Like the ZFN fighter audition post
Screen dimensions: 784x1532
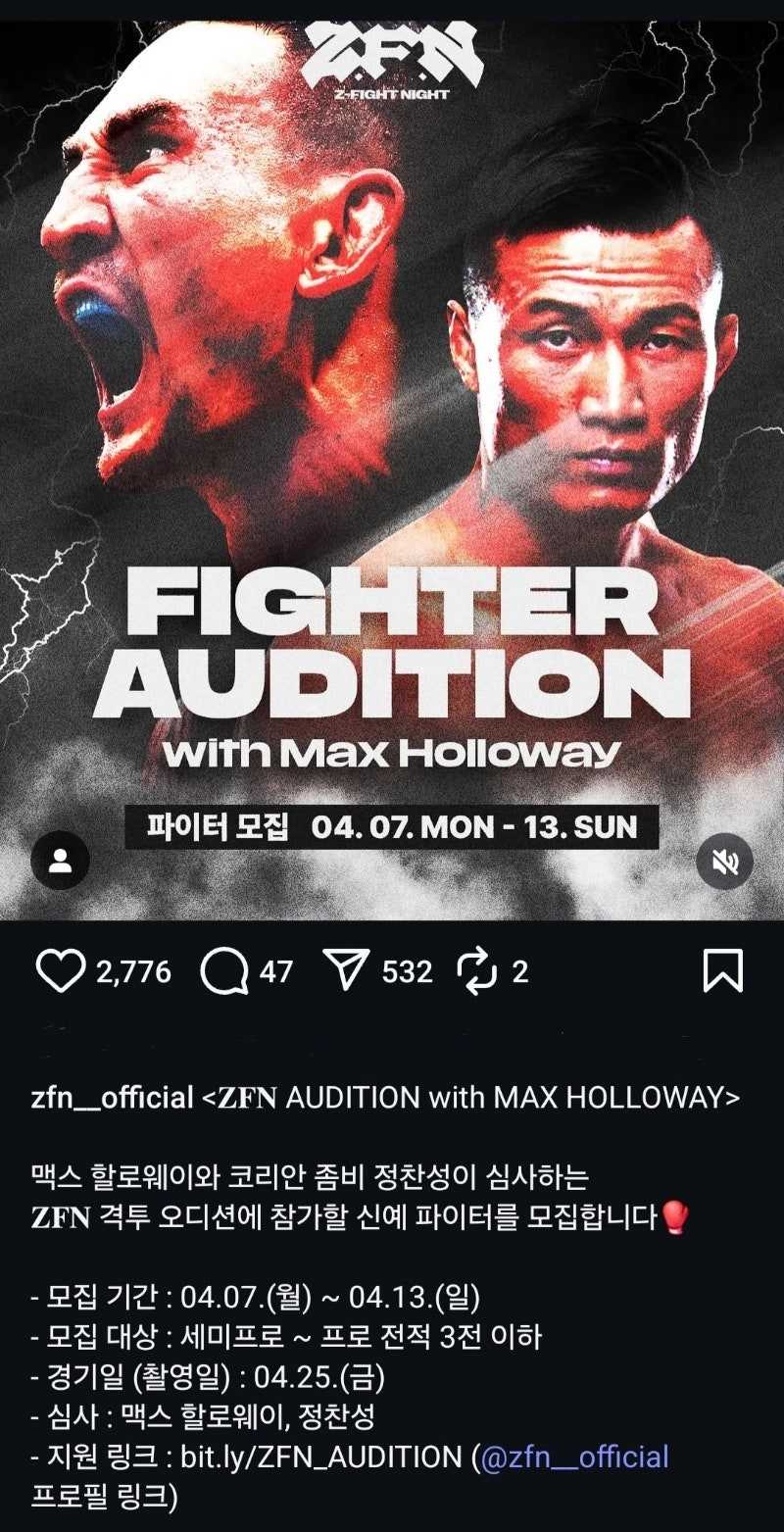coord(61,971)
